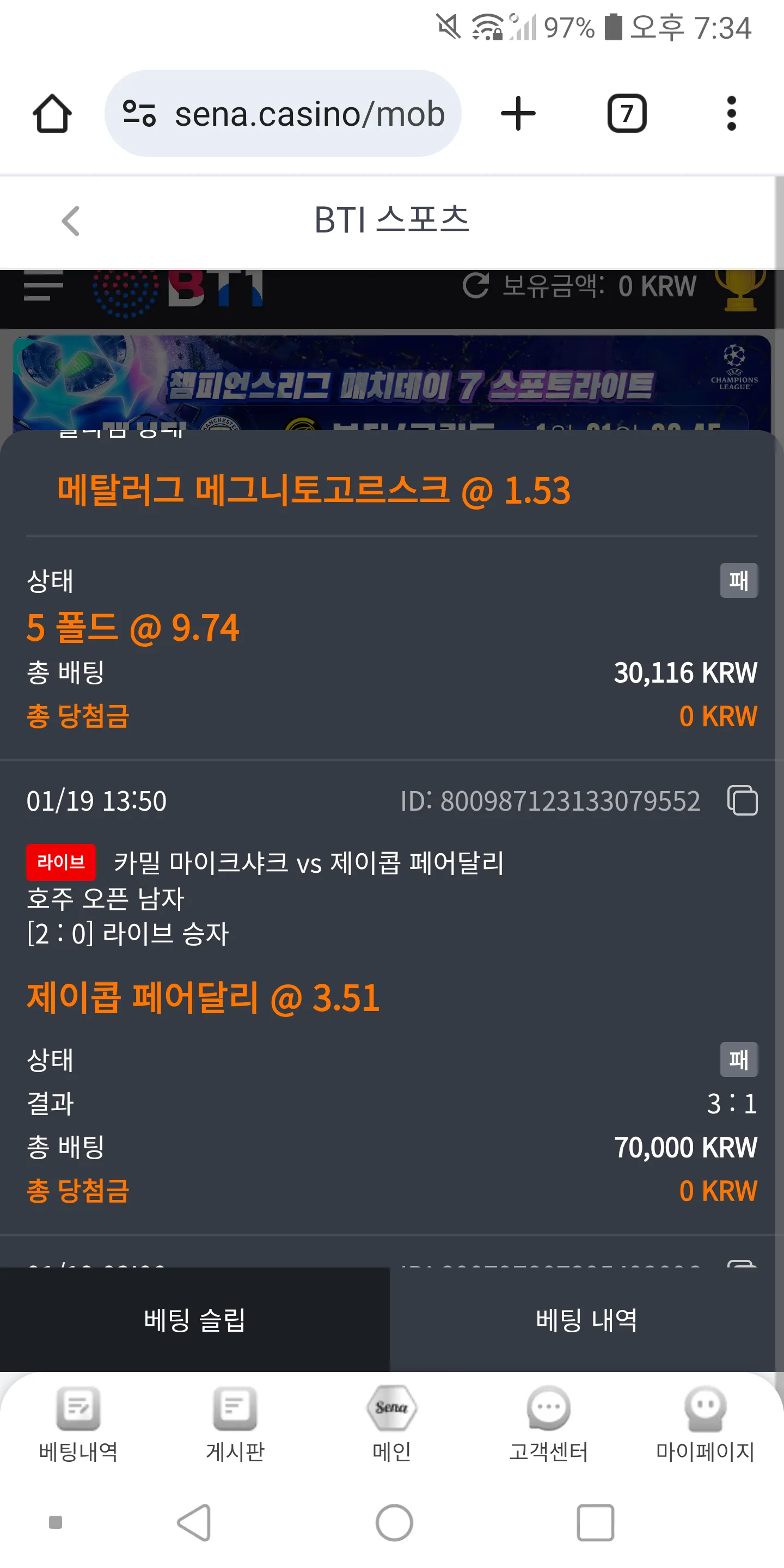
Task: Tap the sena.casino address bar
Action: click(x=283, y=113)
